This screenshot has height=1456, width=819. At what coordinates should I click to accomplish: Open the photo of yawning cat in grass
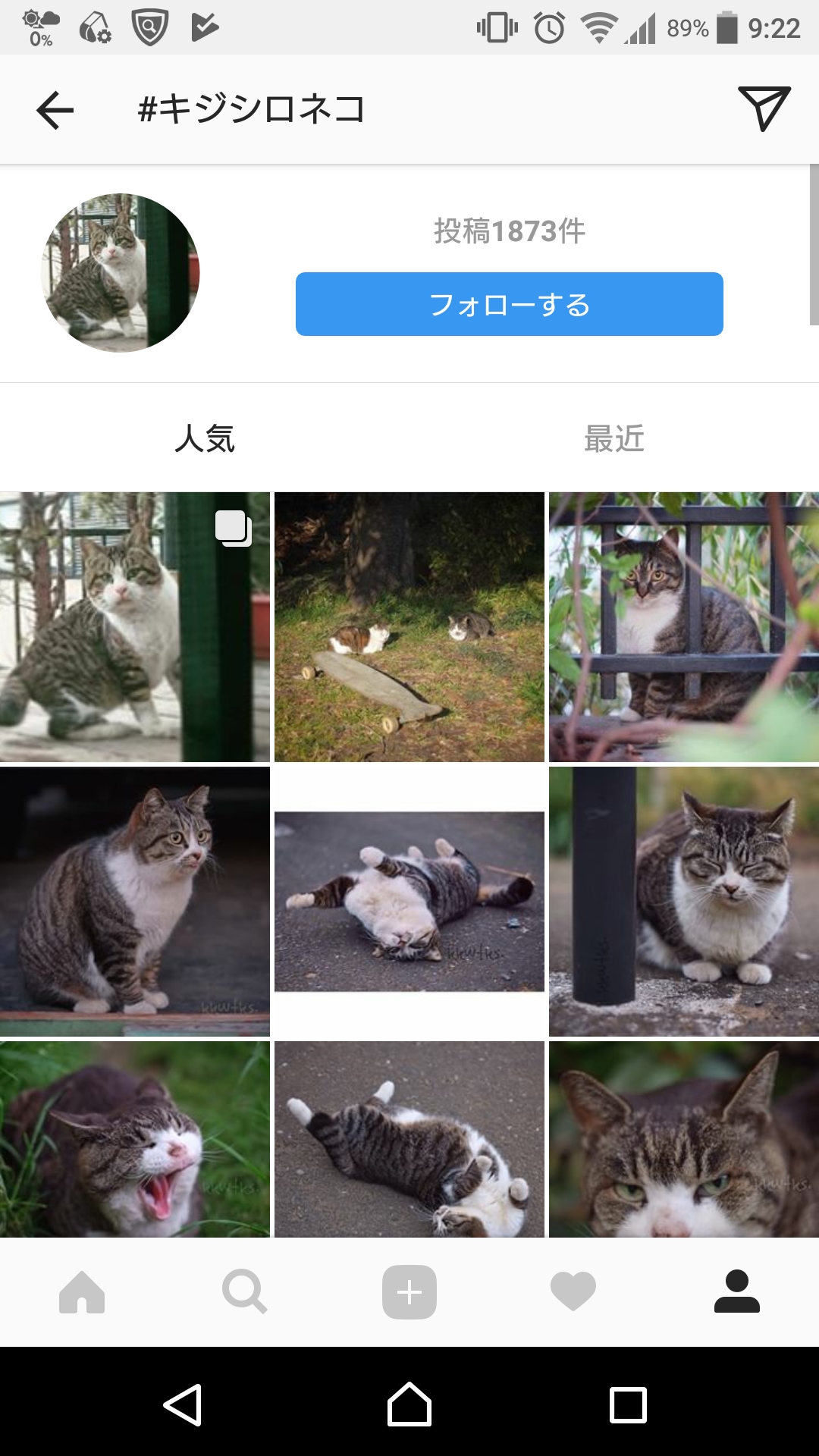click(135, 1139)
